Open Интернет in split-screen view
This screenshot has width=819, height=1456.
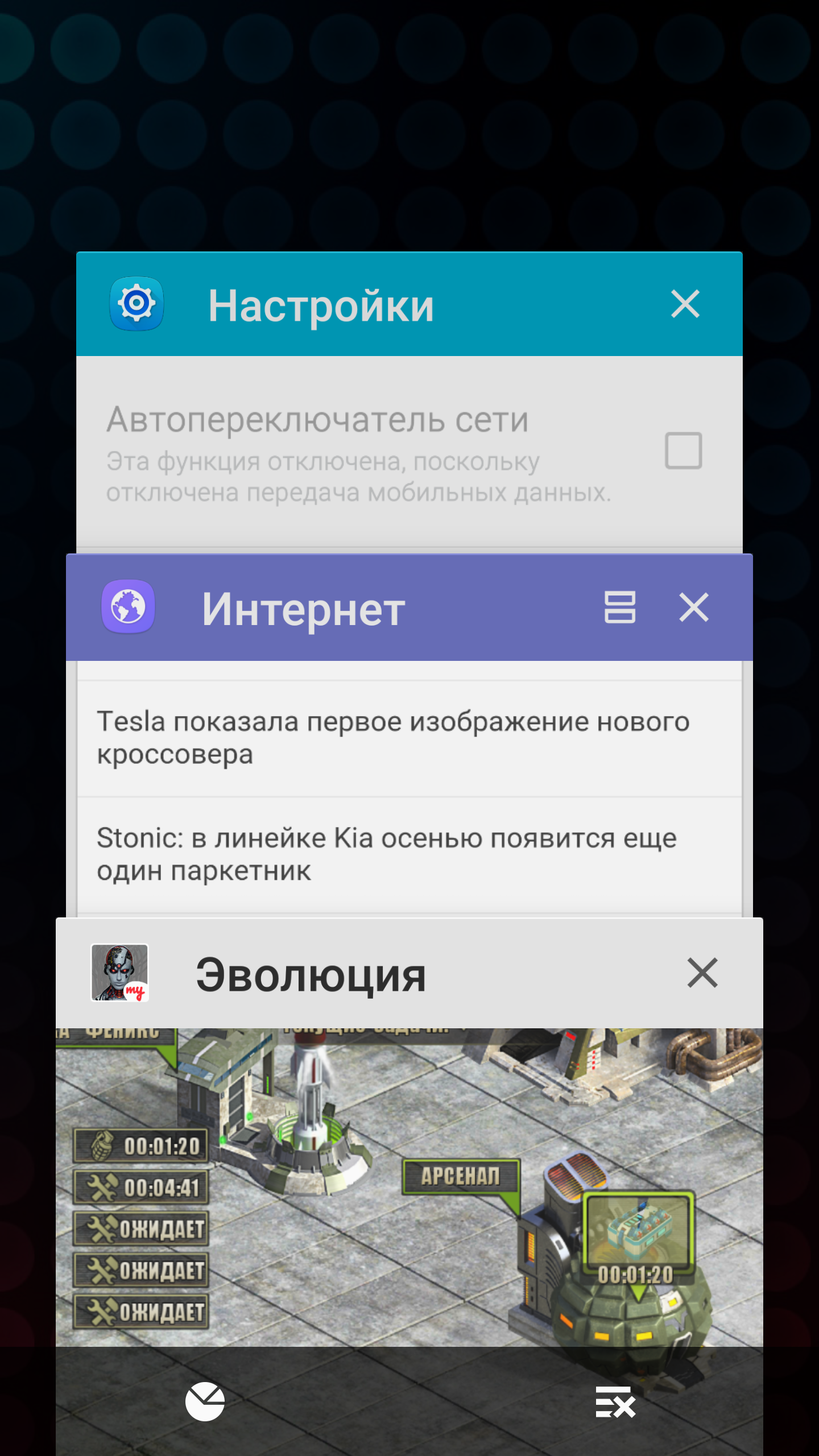(x=619, y=607)
